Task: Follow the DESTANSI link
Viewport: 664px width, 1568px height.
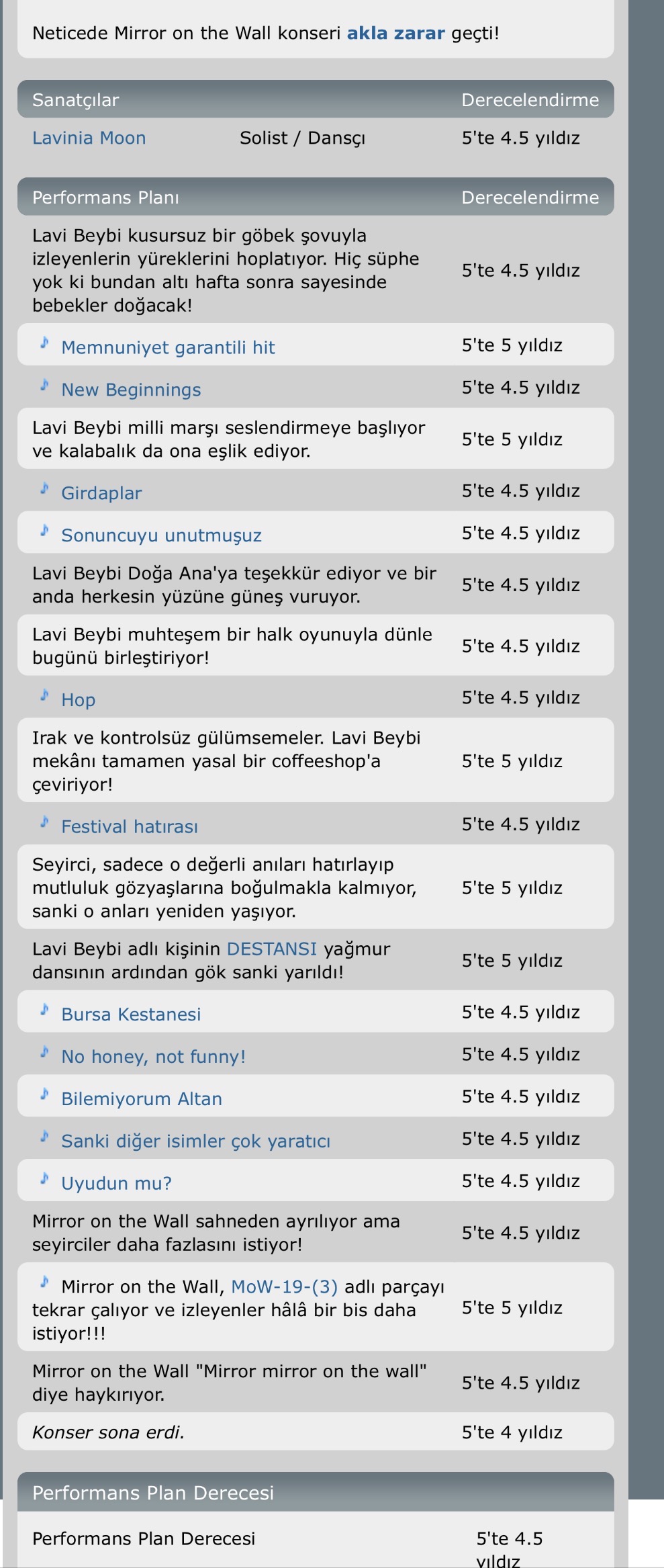Action: pyautogui.click(x=272, y=949)
